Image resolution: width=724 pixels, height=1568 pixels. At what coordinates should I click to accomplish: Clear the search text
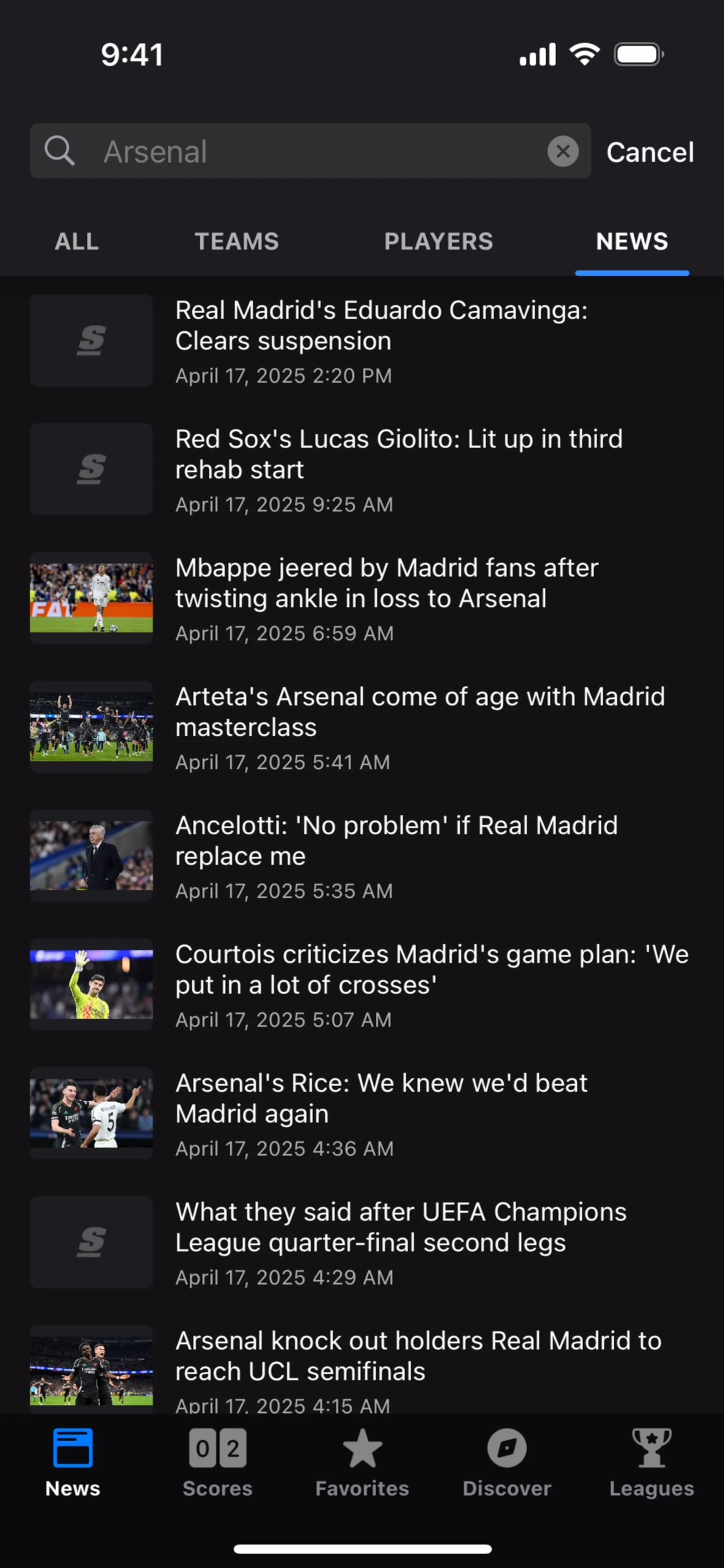click(563, 152)
